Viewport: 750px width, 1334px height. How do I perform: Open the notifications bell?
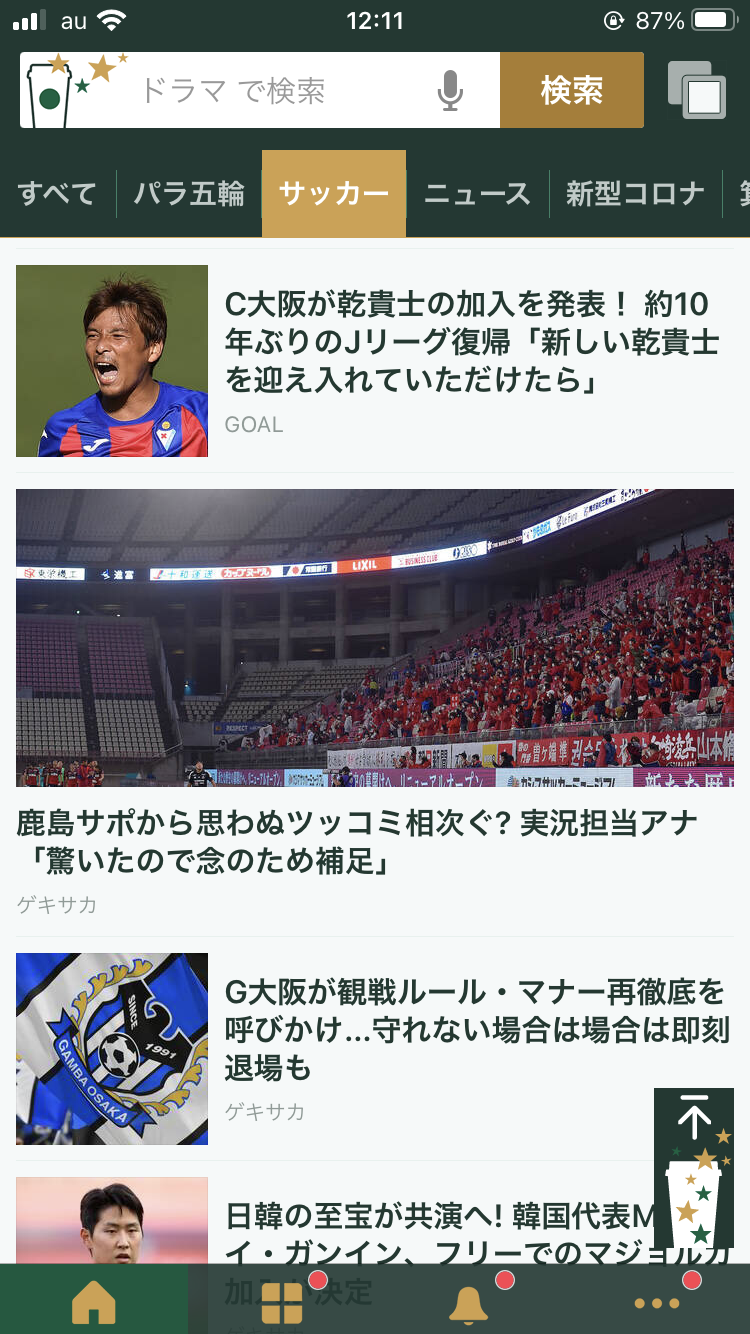[468, 1302]
